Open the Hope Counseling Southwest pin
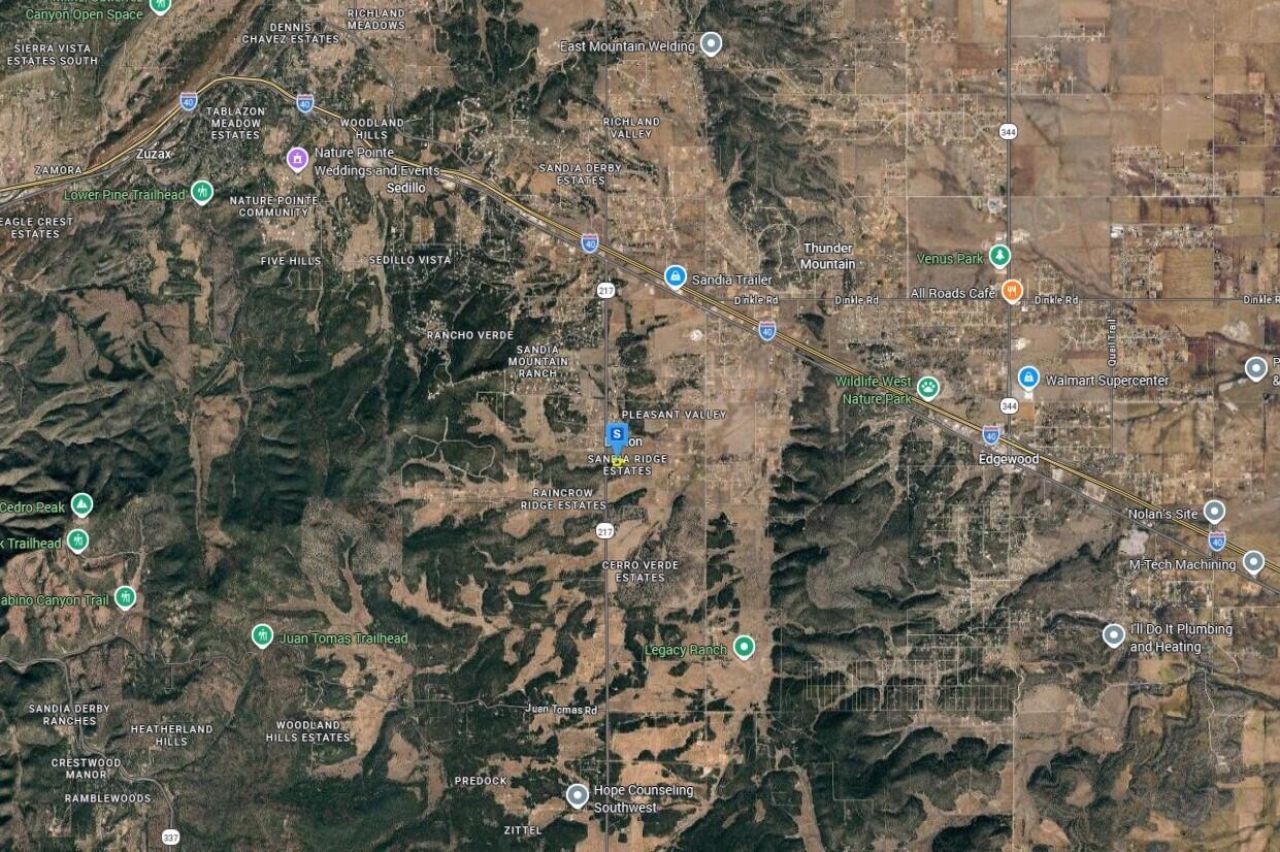Image resolution: width=1280 pixels, height=852 pixels. pos(577,796)
